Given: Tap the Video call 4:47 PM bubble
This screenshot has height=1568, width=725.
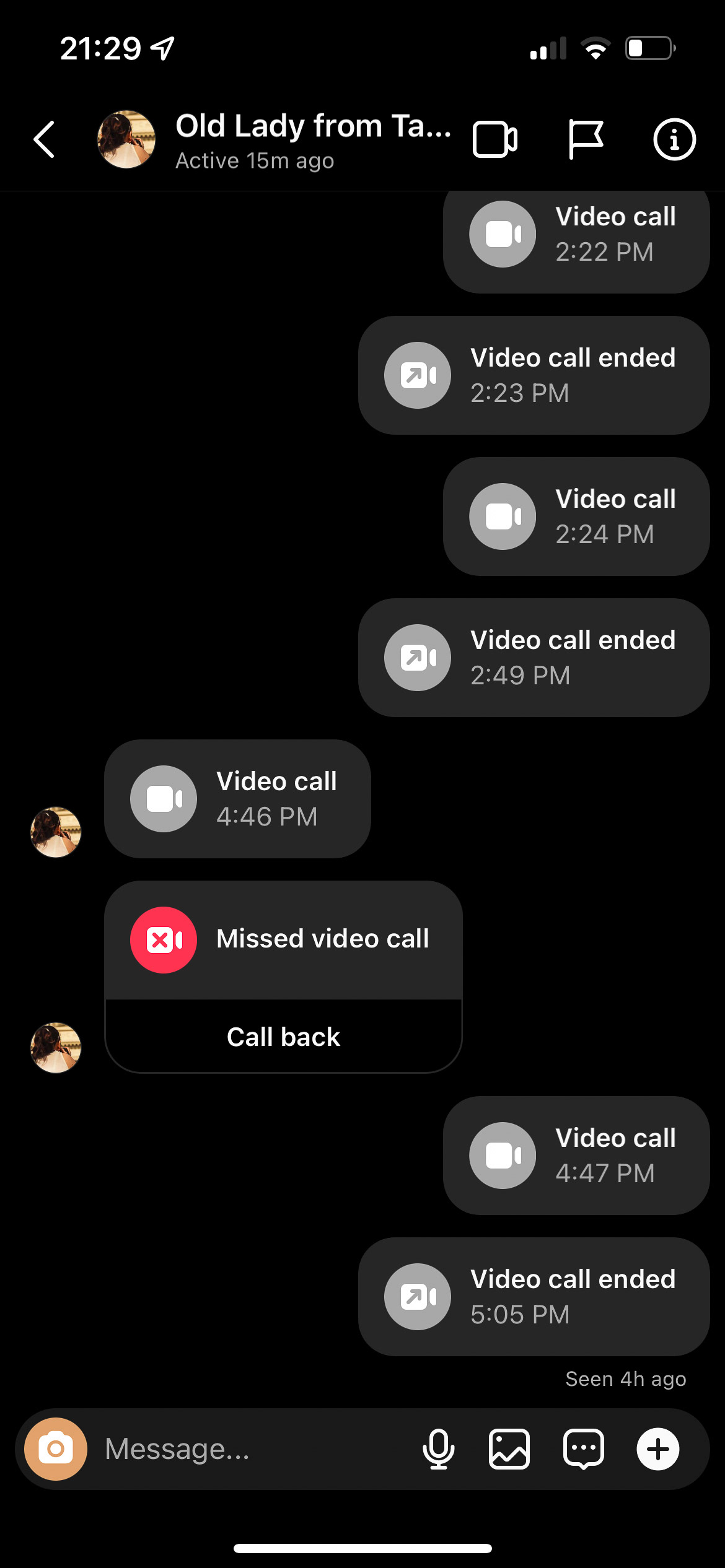Looking at the screenshot, I should (x=576, y=1155).
